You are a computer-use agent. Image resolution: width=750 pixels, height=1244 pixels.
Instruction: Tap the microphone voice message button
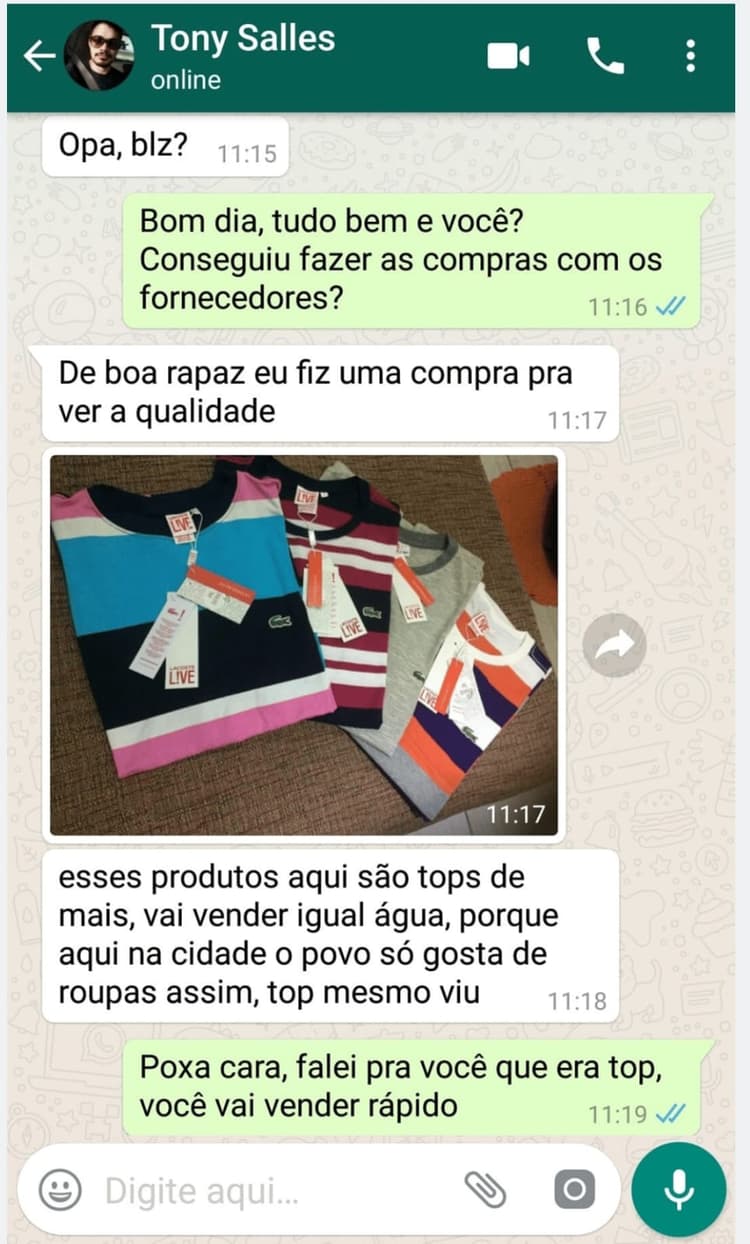[679, 1190]
